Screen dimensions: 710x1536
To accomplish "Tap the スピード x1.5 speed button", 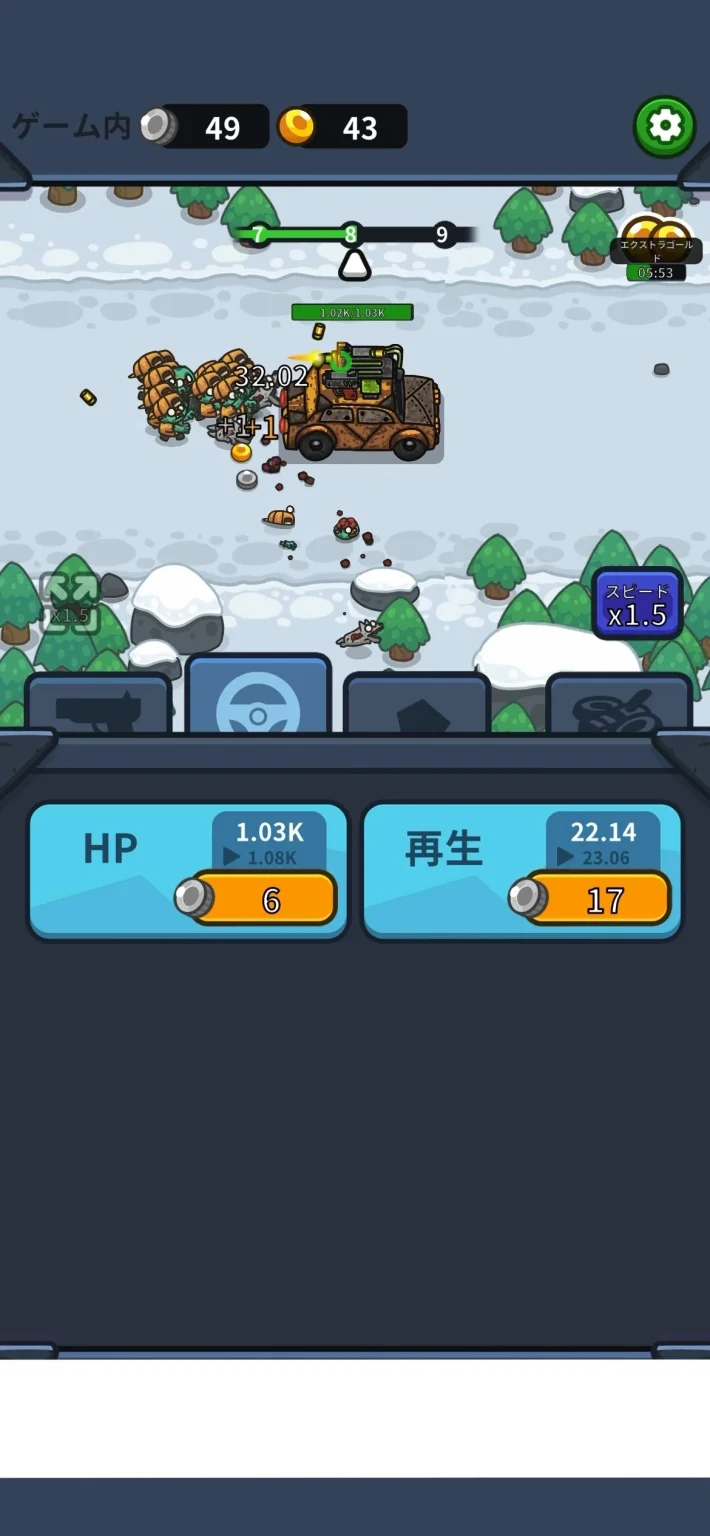I will coord(637,604).
